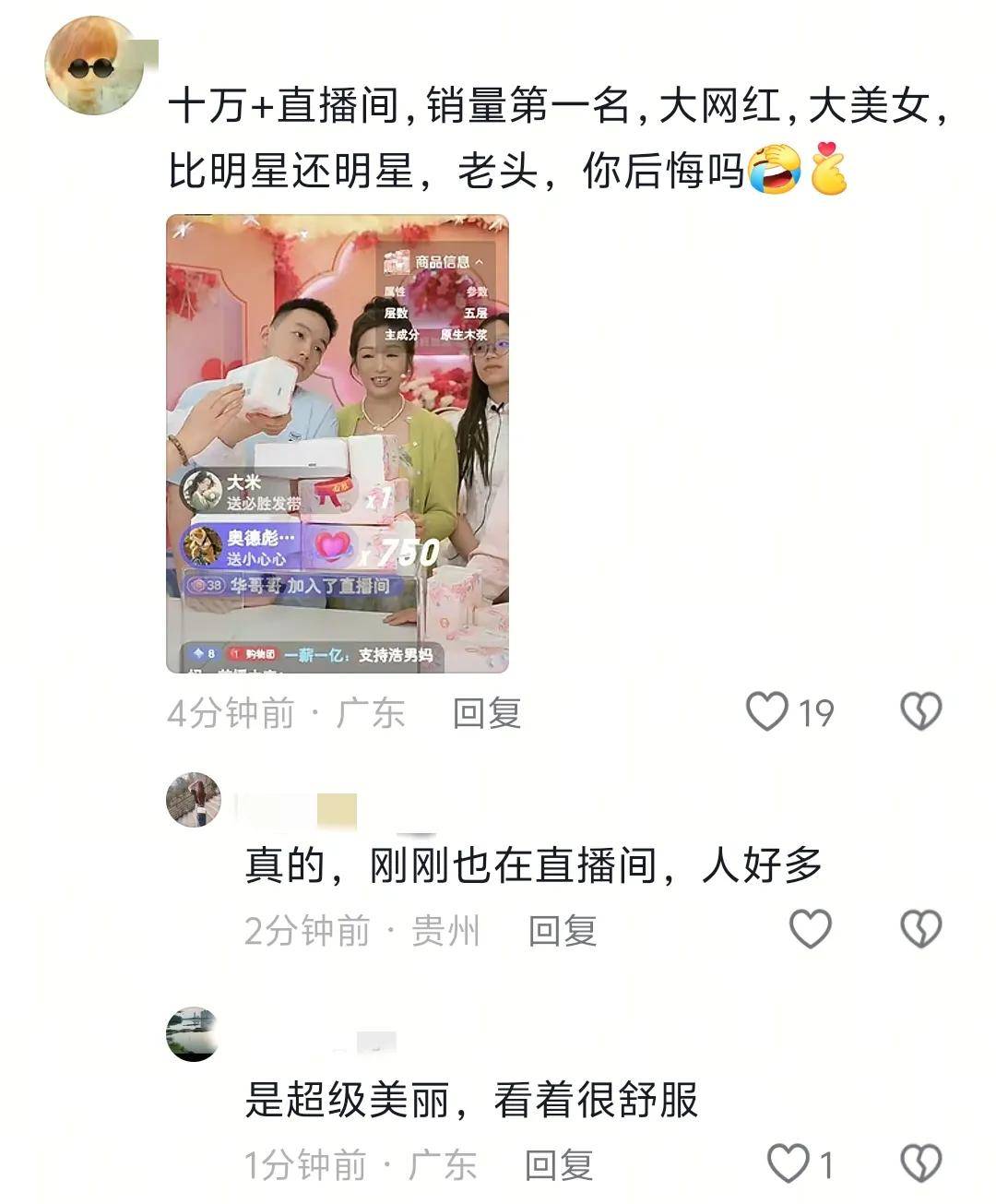The width and height of the screenshot is (996, 1204).
Task: Like the comment 真的，刚刚也在直播间
Action: tap(811, 929)
